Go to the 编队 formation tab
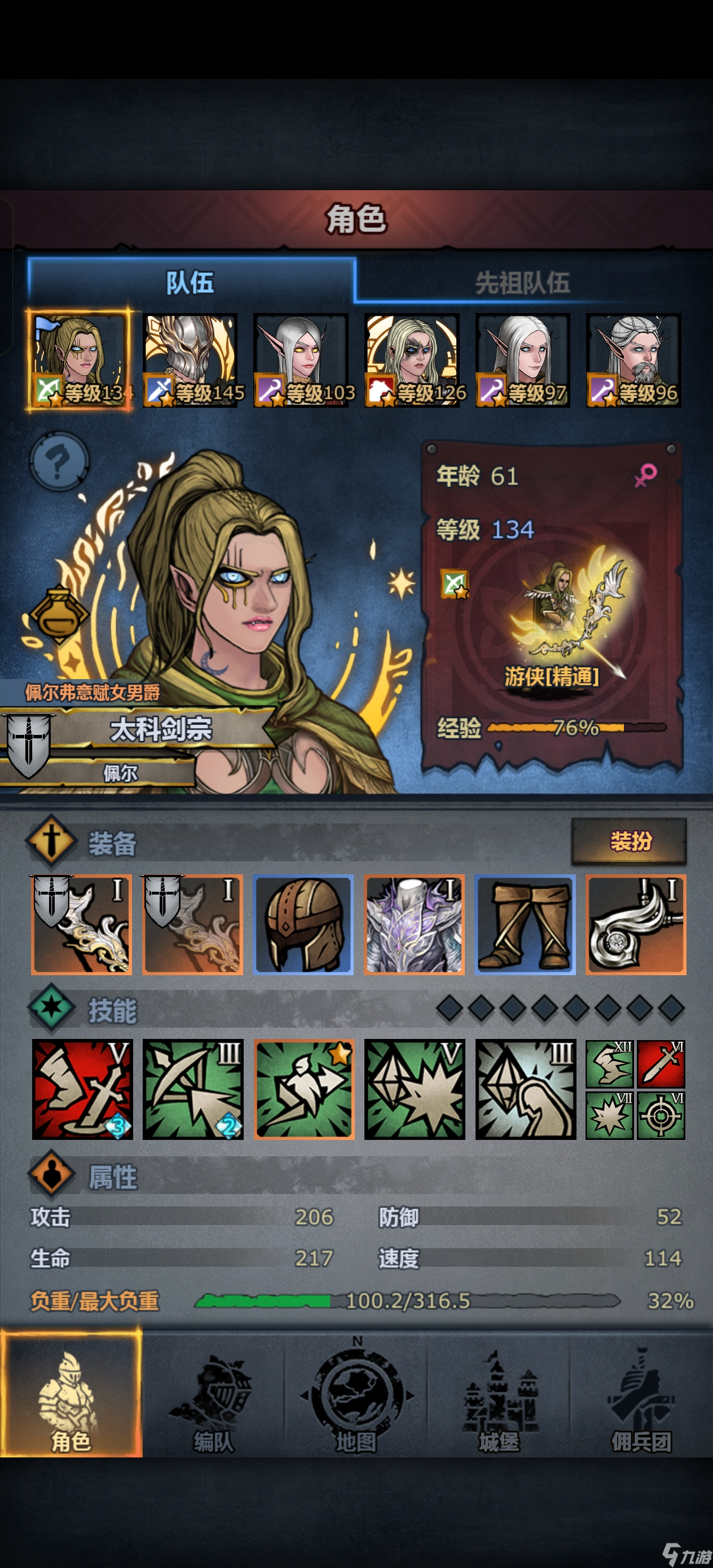This screenshot has width=713, height=1568. point(214,1399)
